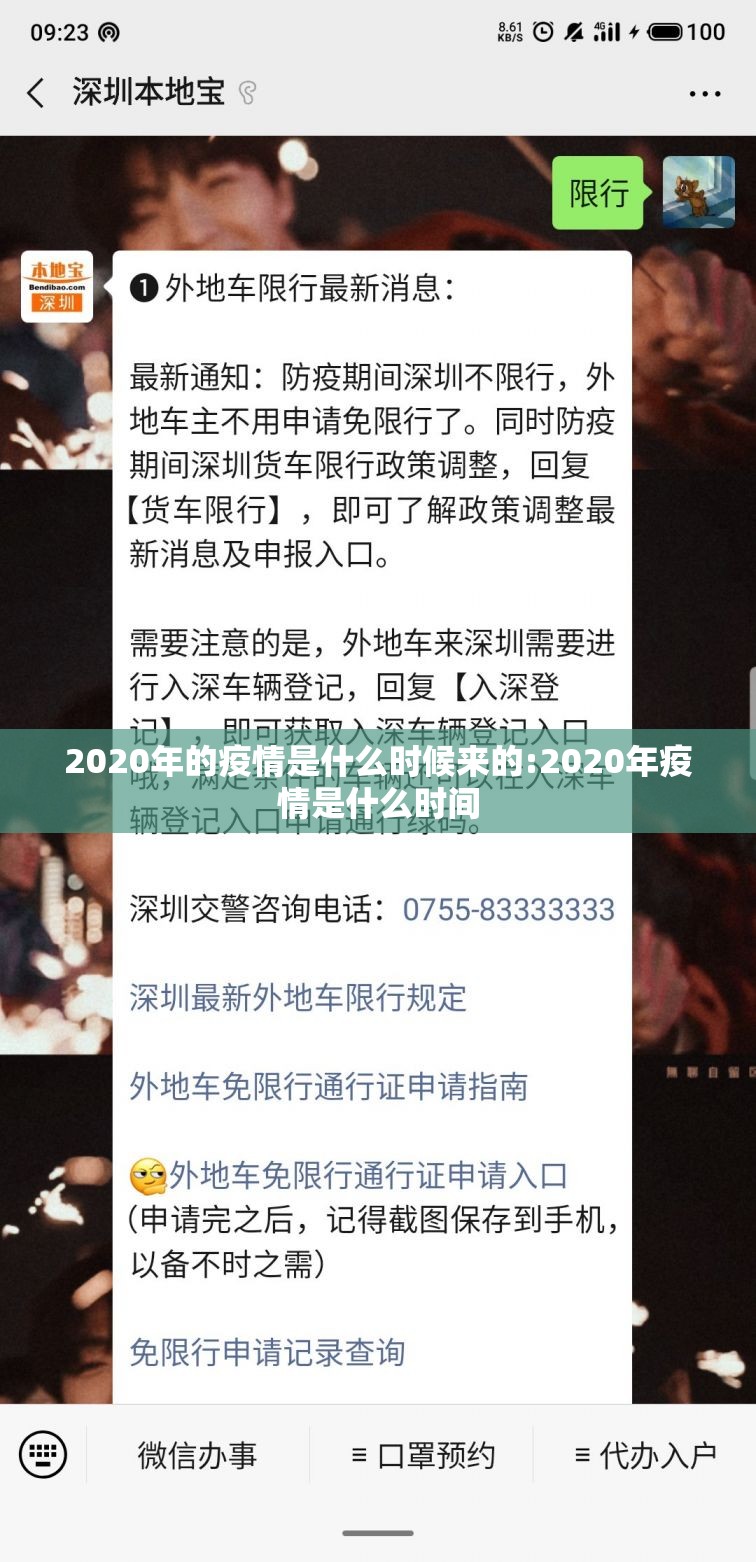Open the 免限行申请记录查询 link
756x1562 pixels.
(x=267, y=1352)
